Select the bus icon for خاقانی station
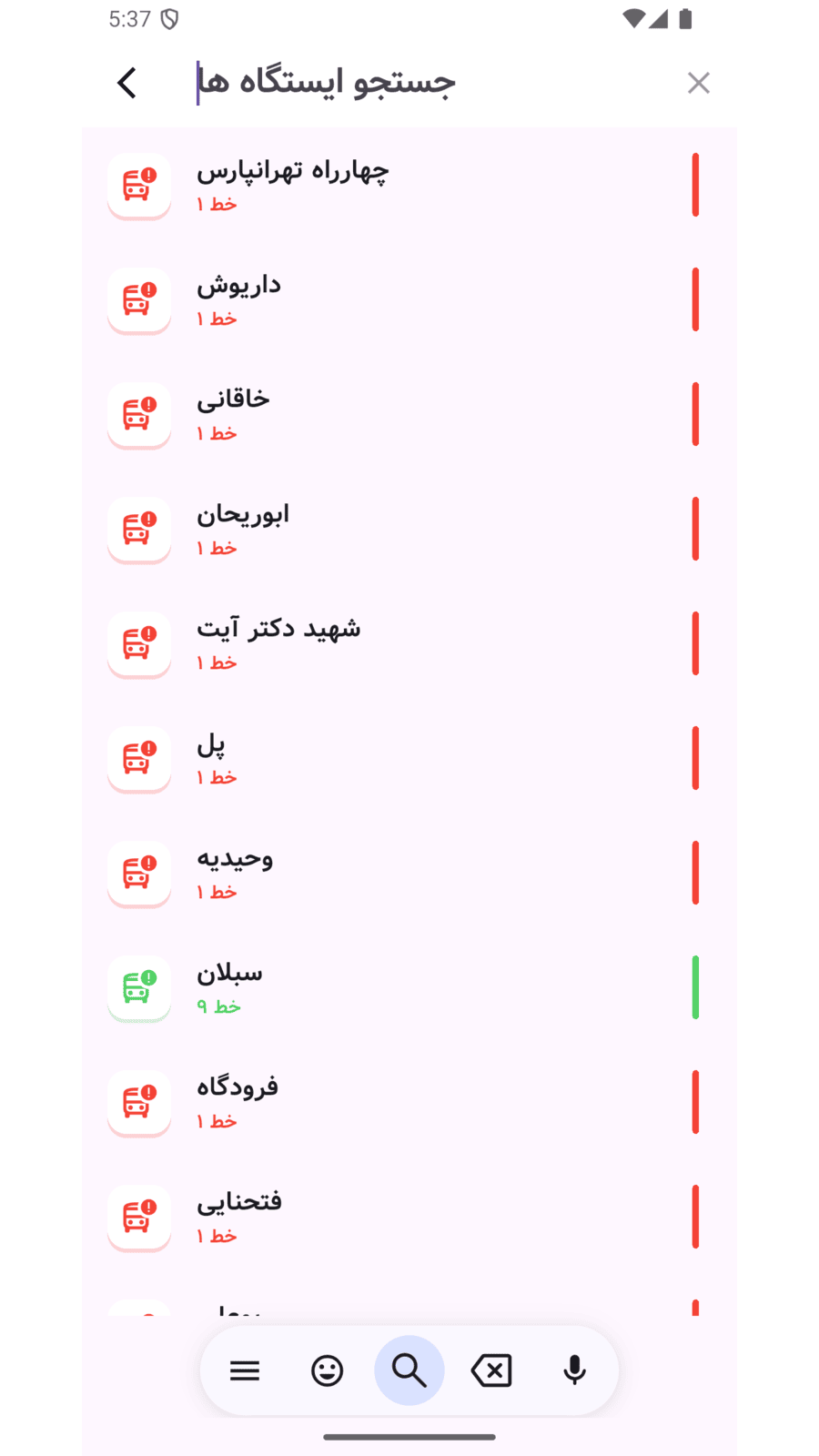The width and height of the screenshot is (819, 1456). pos(138,415)
